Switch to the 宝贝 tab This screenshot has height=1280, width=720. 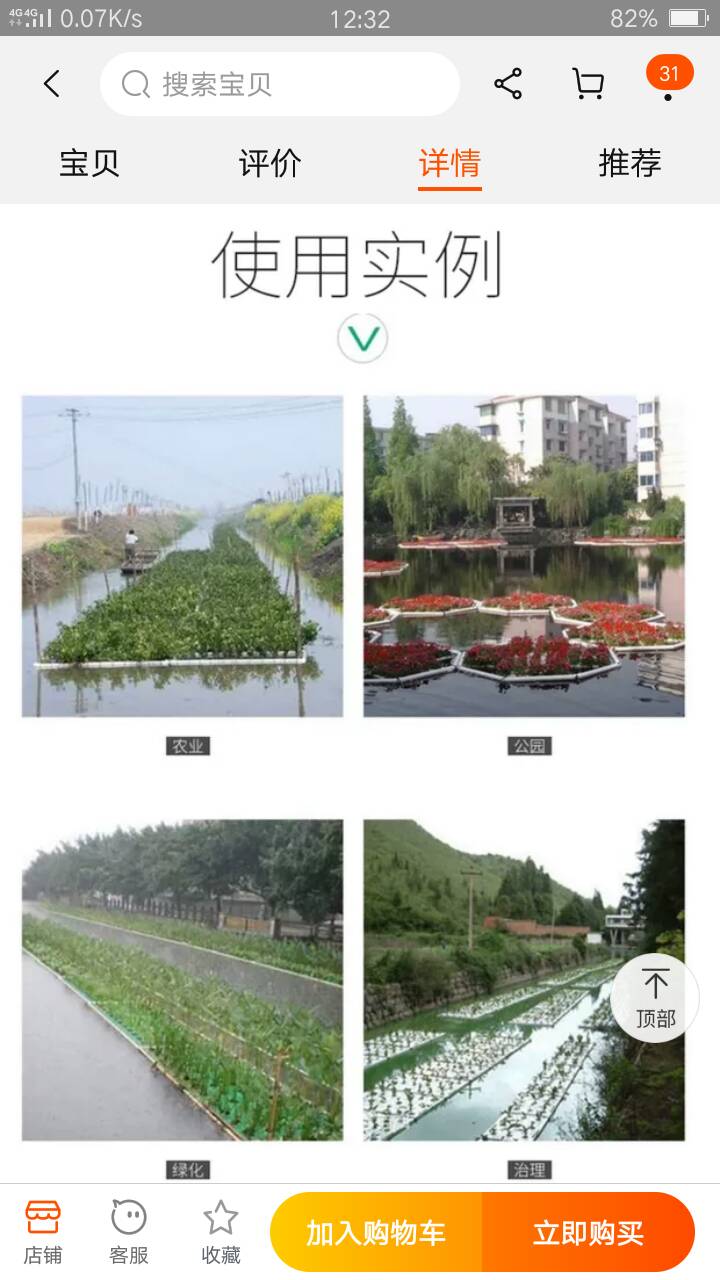[x=89, y=163]
